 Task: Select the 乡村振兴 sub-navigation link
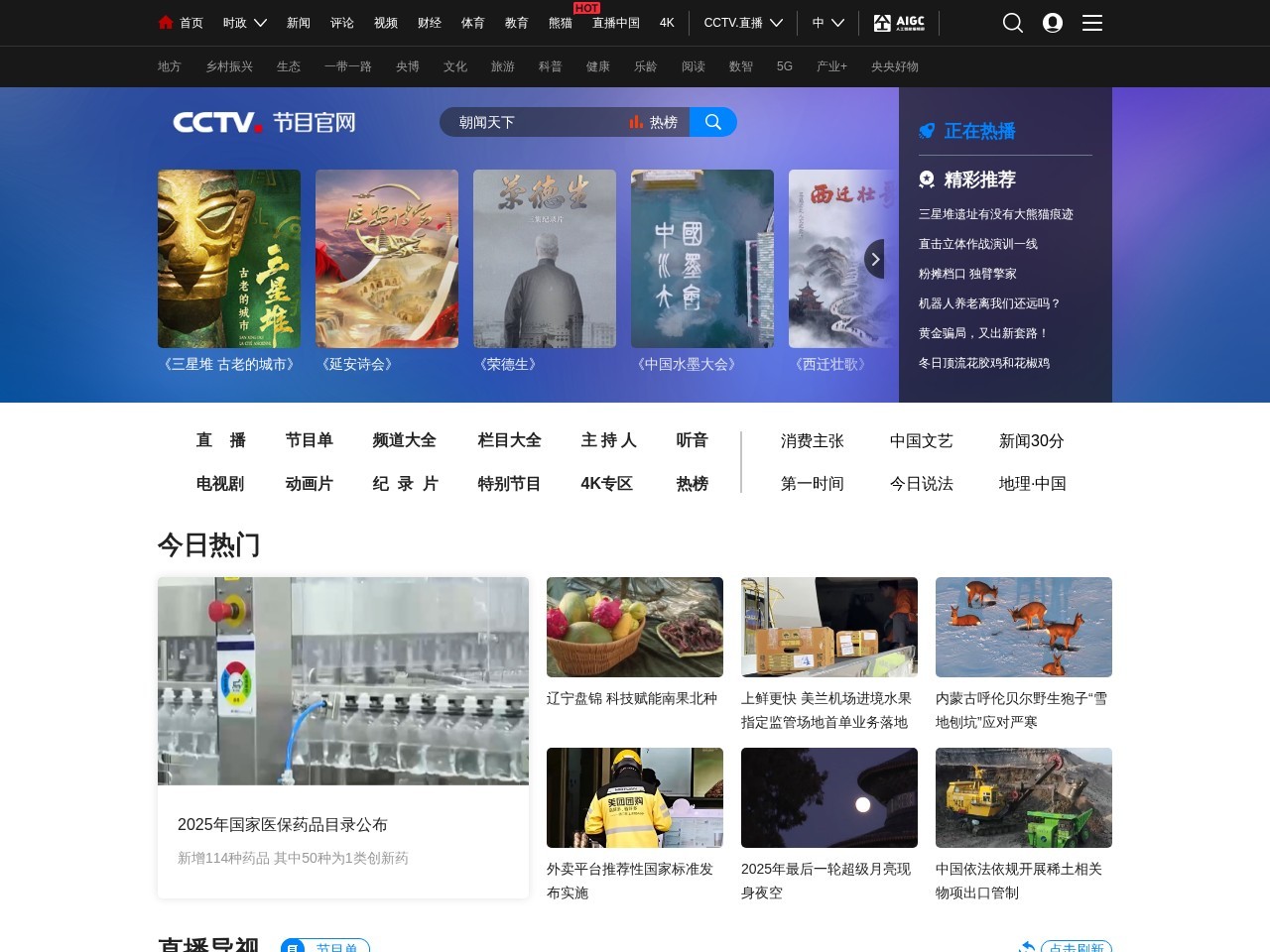229,66
